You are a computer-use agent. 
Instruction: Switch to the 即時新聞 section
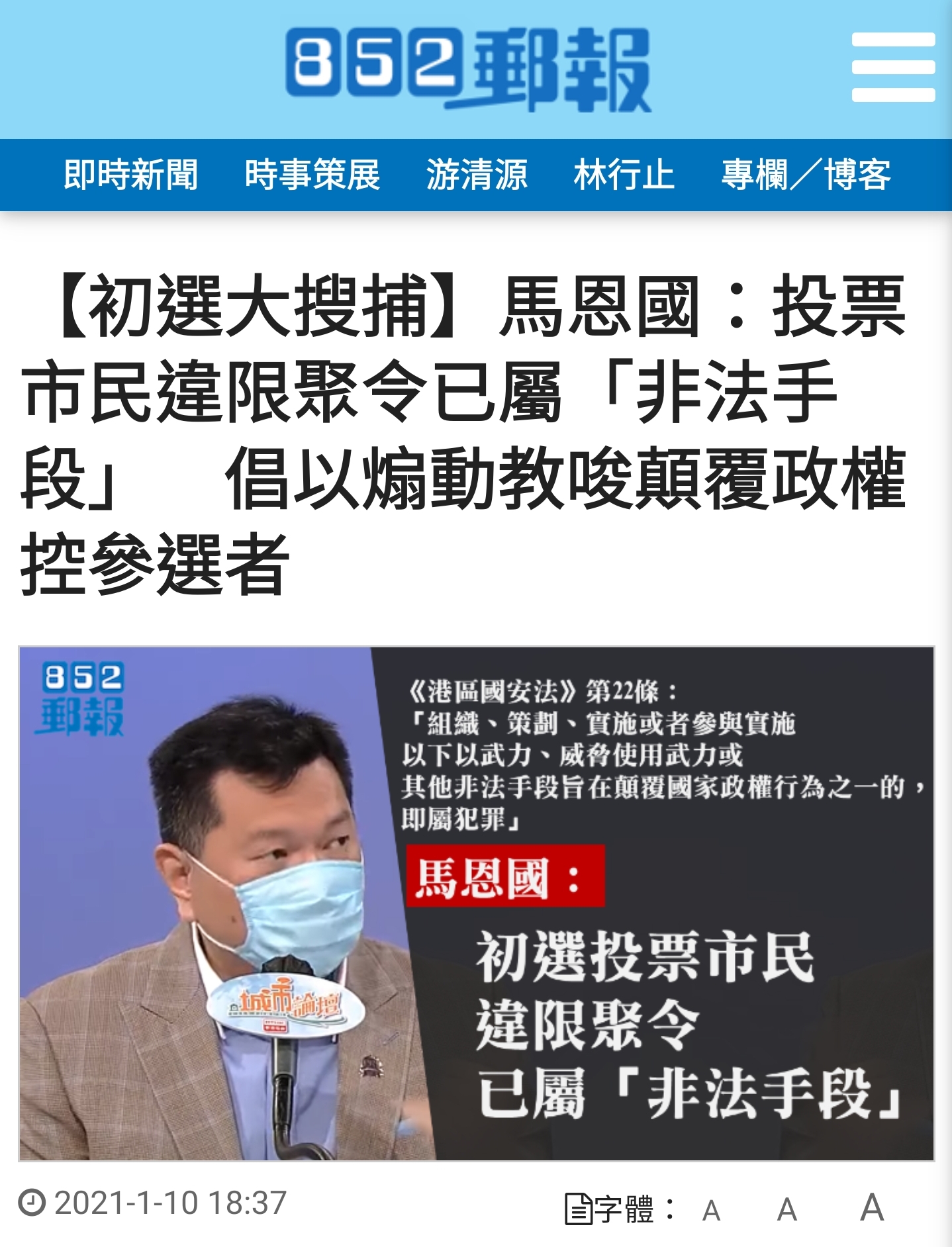tap(131, 175)
